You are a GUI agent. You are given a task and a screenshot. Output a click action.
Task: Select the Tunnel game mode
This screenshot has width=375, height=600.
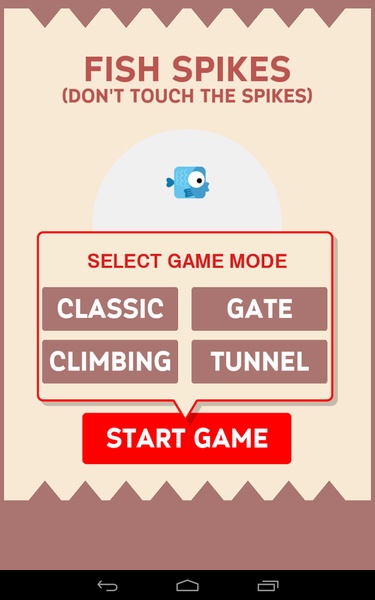tap(259, 361)
